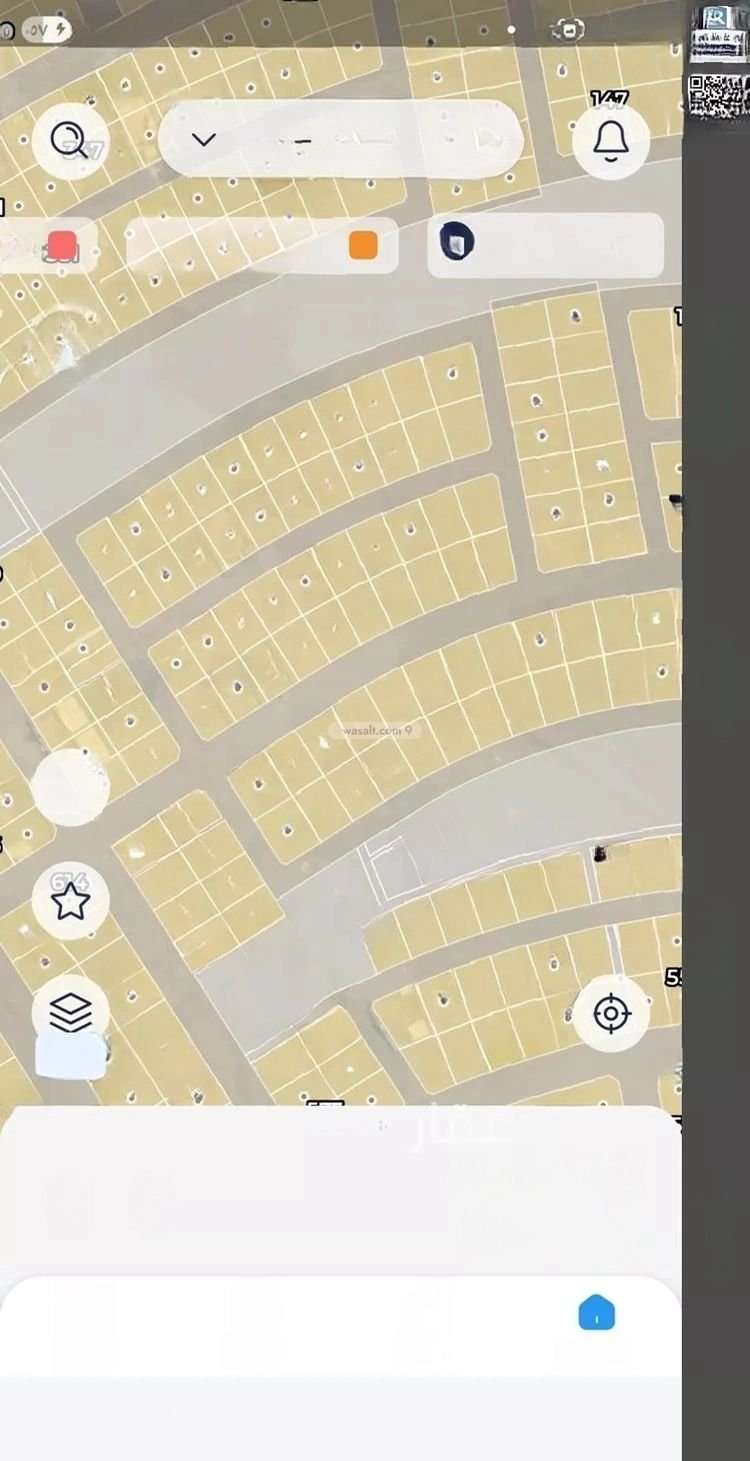Open favorites with the star button
This screenshot has height=1461, width=750.
point(70,902)
